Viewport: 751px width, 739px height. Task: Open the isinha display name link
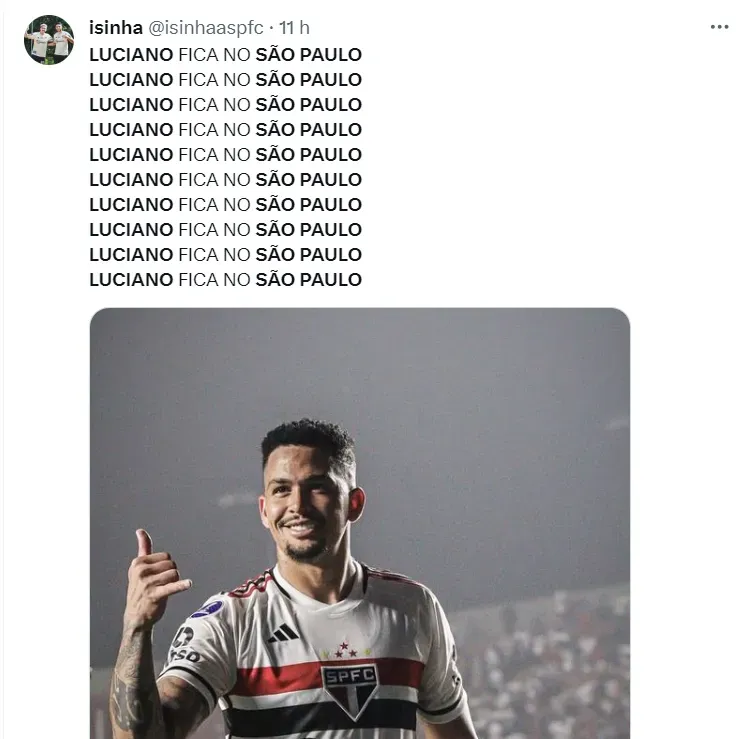tap(115, 28)
